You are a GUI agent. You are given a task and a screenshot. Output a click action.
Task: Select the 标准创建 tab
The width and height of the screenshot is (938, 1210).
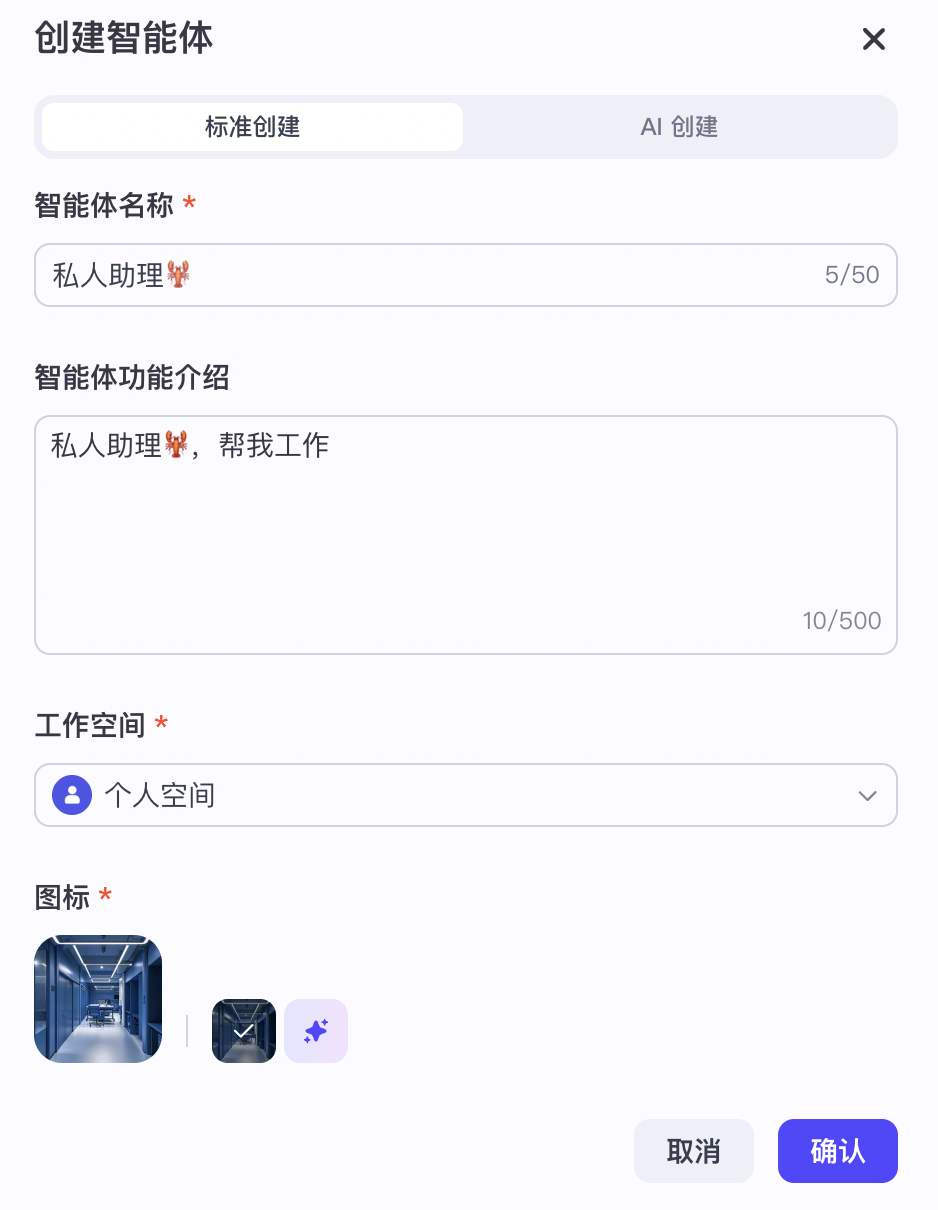point(252,127)
